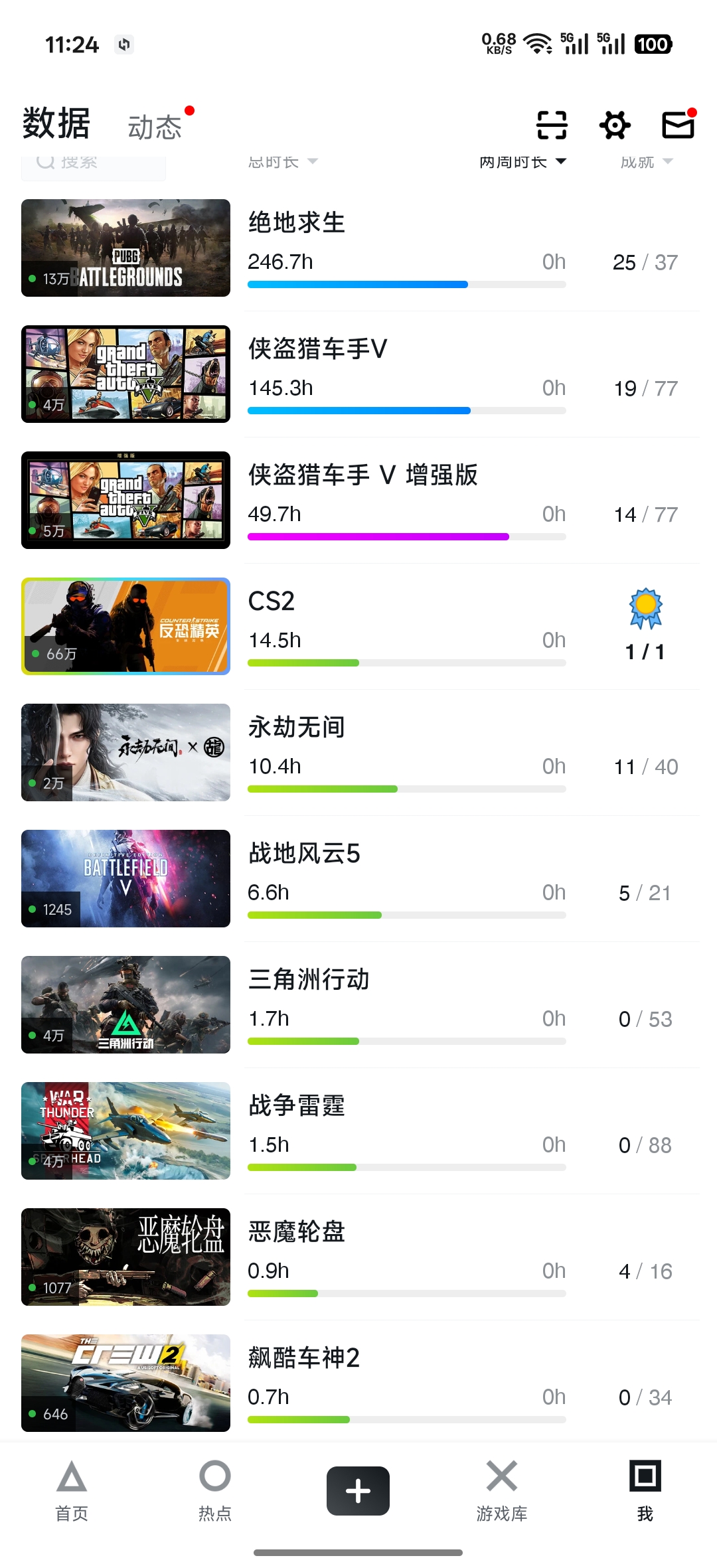The width and height of the screenshot is (717, 1568).
Task: Tap the 搜索 search box
Action: click(x=93, y=163)
